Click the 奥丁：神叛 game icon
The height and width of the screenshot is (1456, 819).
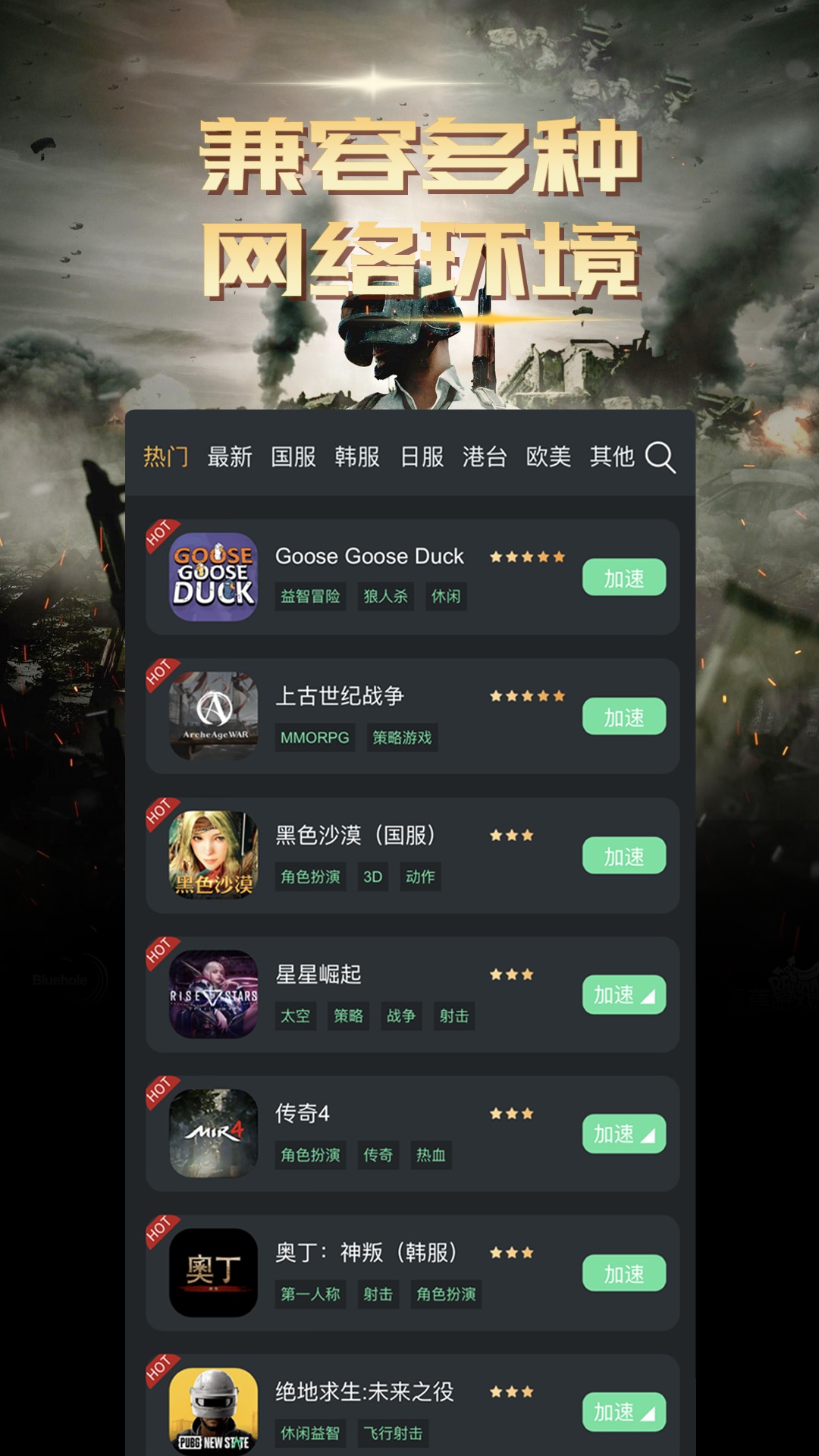pos(213,1268)
